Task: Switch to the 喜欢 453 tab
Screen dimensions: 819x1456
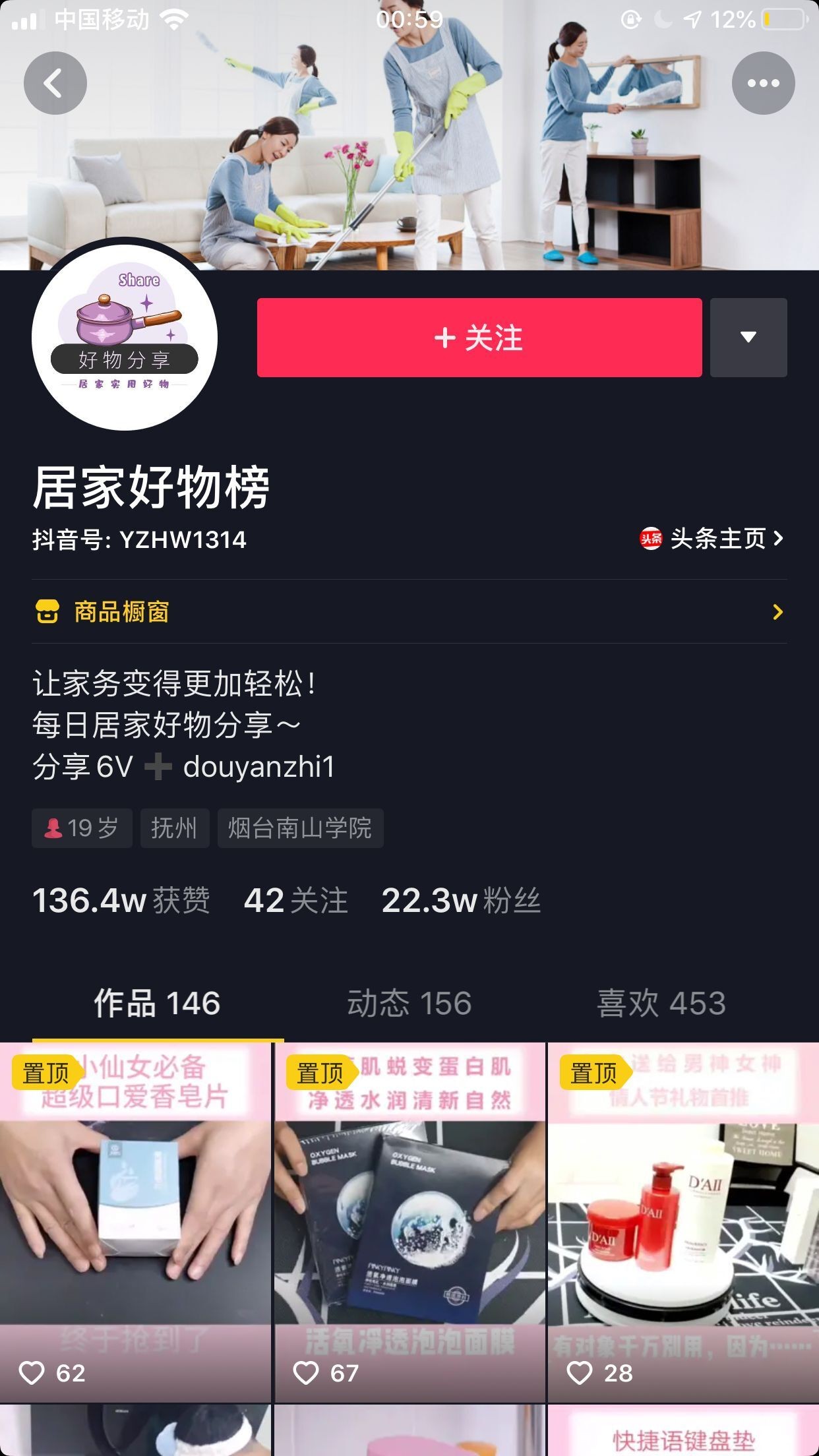Action: point(661,1003)
